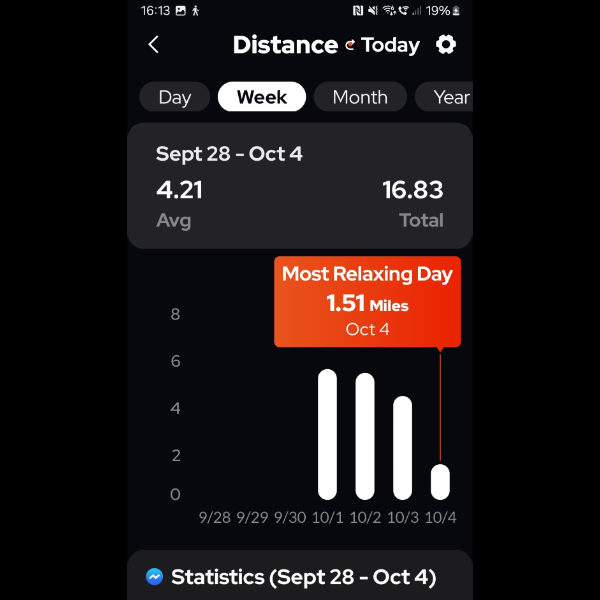Viewport: 600px width, 600px height.
Task: Choose the 10/3 bar in the chart
Action: click(x=402, y=448)
